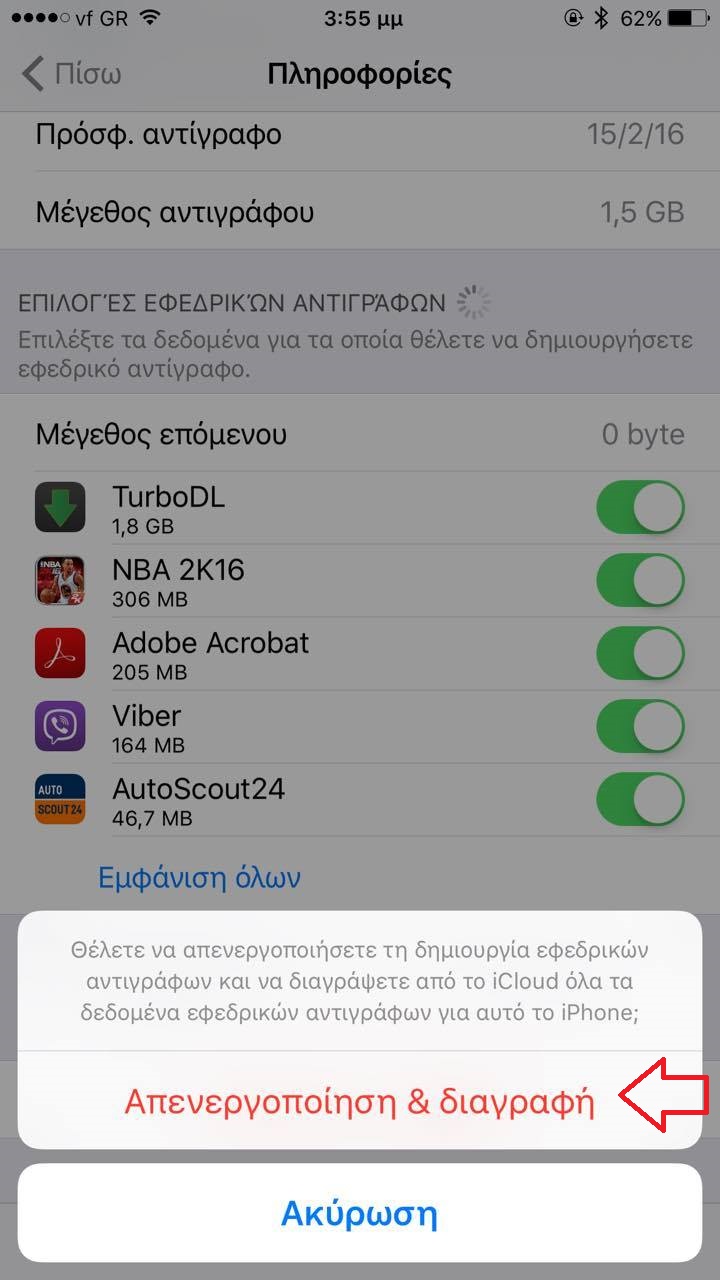720x1280 pixels.
Task: Tap Εμφάνιση όλων link
Action: (200, 878)
